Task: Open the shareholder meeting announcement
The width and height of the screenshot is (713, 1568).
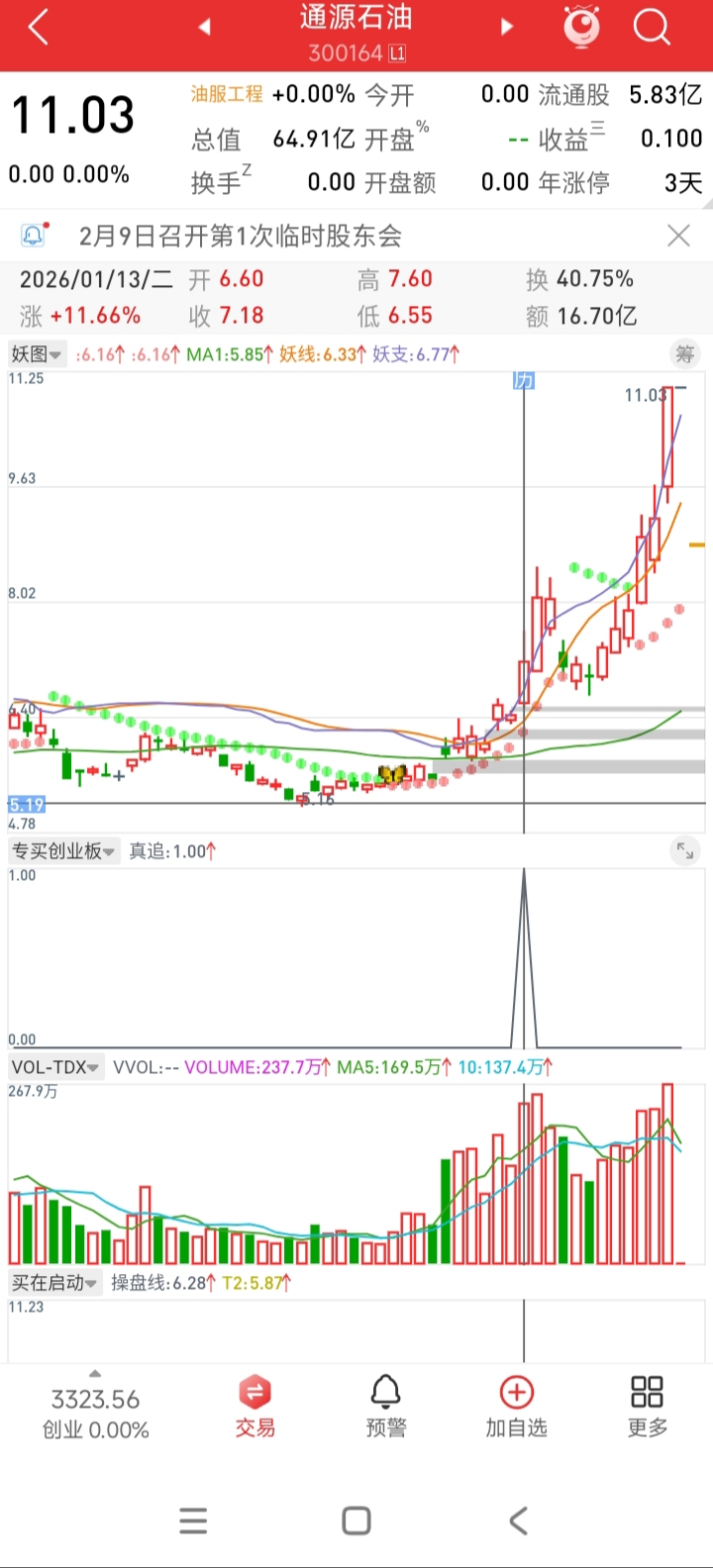Action: [240, 236]
